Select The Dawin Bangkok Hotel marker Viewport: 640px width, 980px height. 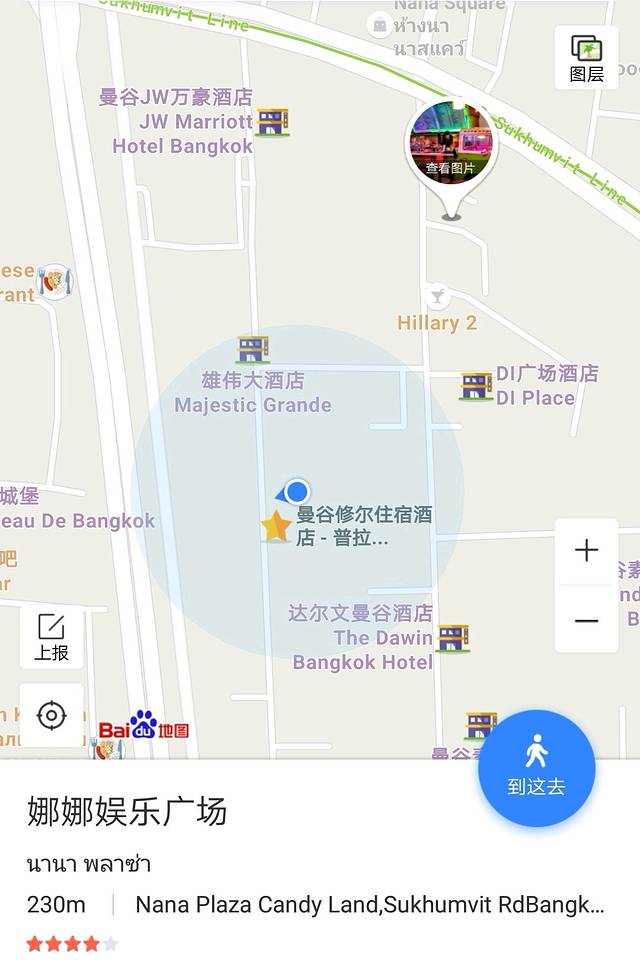click(453, 637)
